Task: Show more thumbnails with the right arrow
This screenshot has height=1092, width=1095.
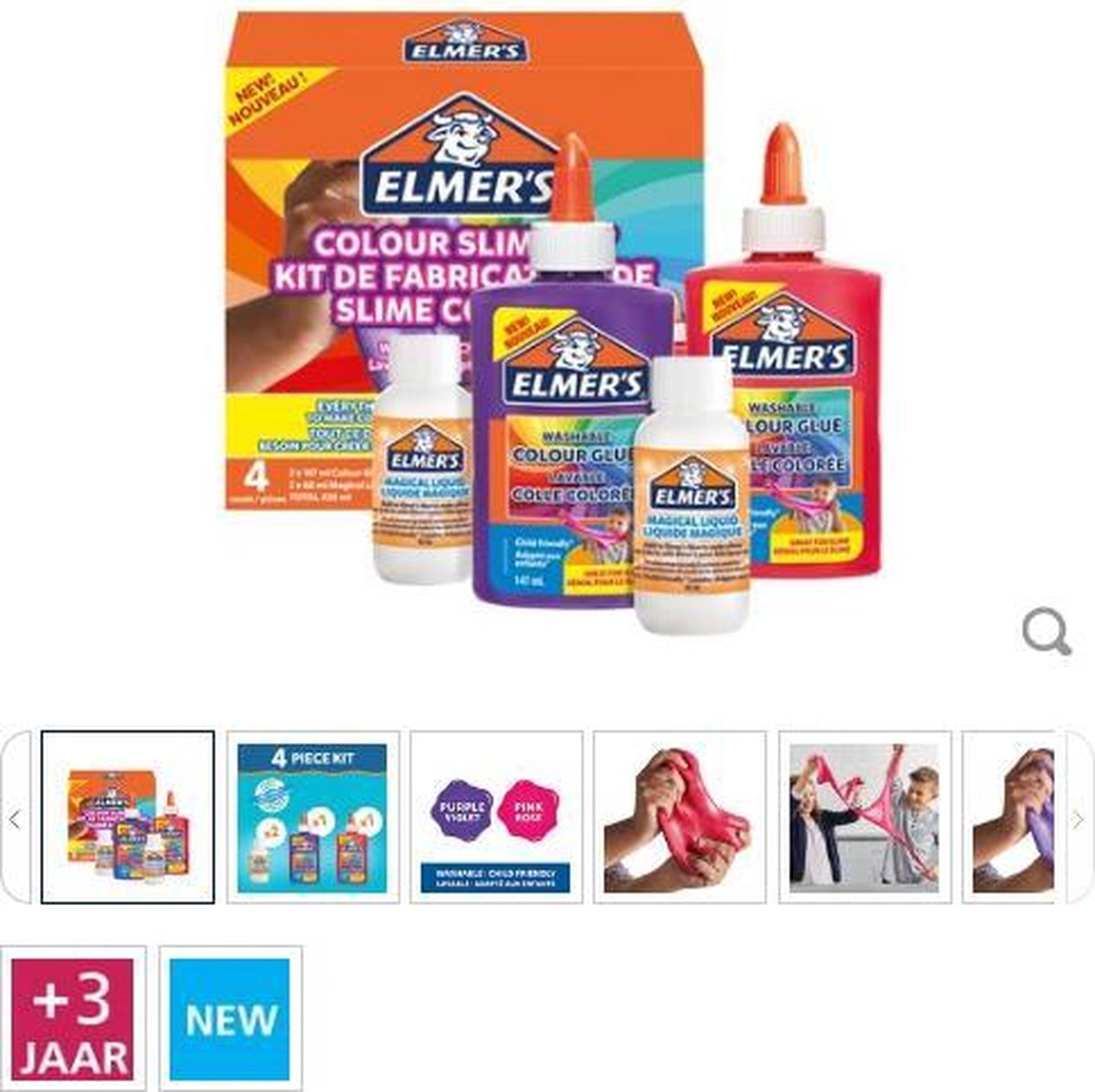Action: 1078,818
